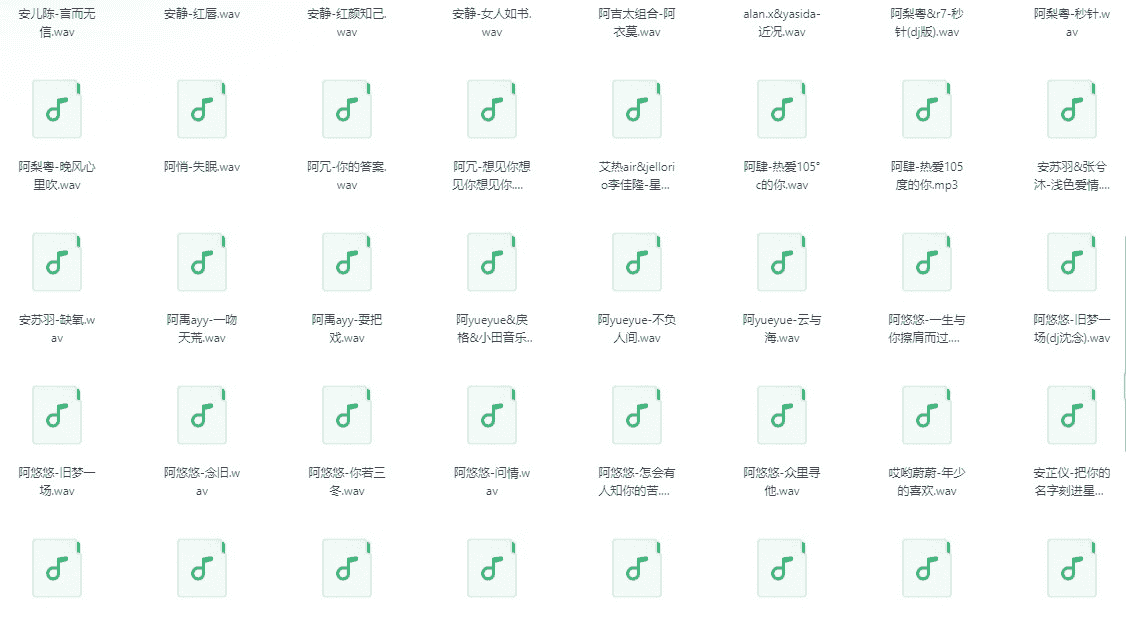This screenshot has width=1126, height=618.
Task: Tap the file 哎哟蔚蔚-年少的喜欢.wav
Action: tap(927, 416)
